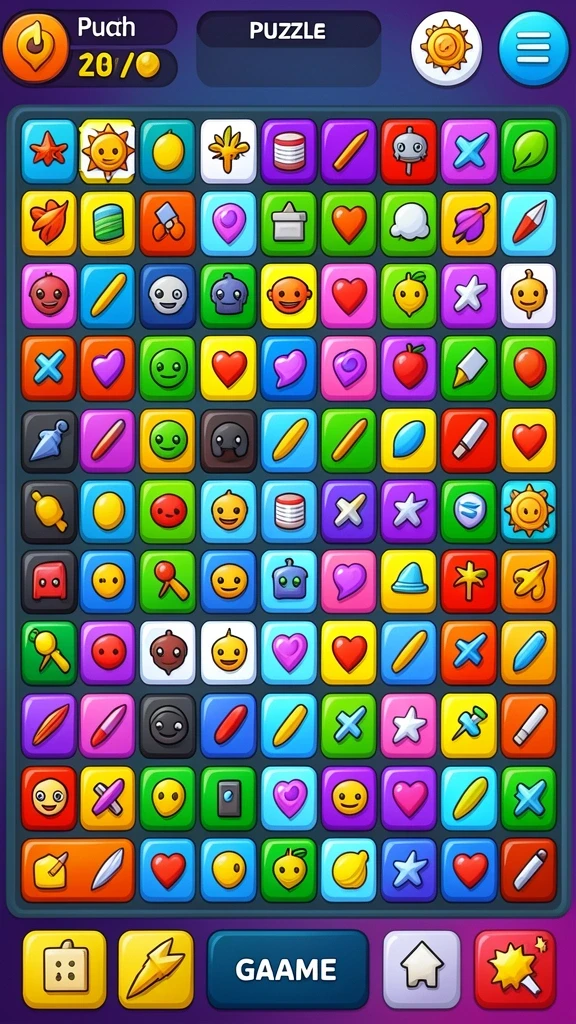Select the dice booster button

click(64, 969)
